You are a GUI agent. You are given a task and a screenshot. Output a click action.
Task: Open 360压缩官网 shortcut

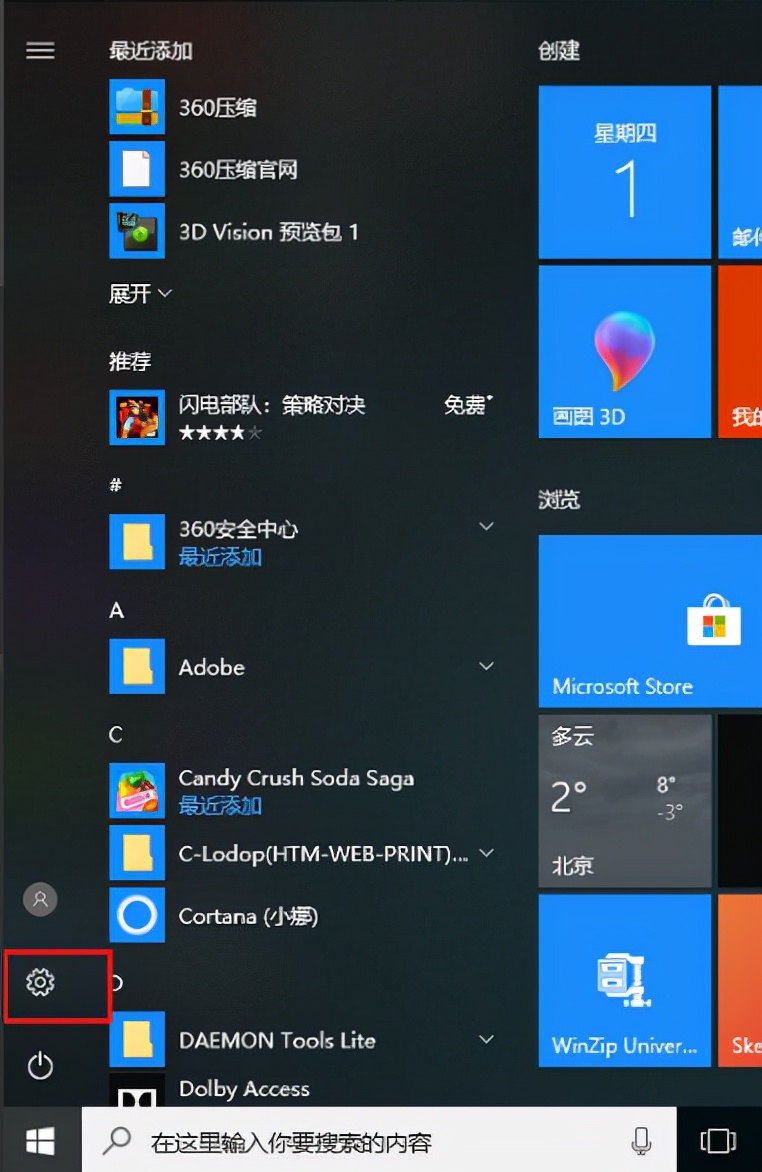point(237,170)
